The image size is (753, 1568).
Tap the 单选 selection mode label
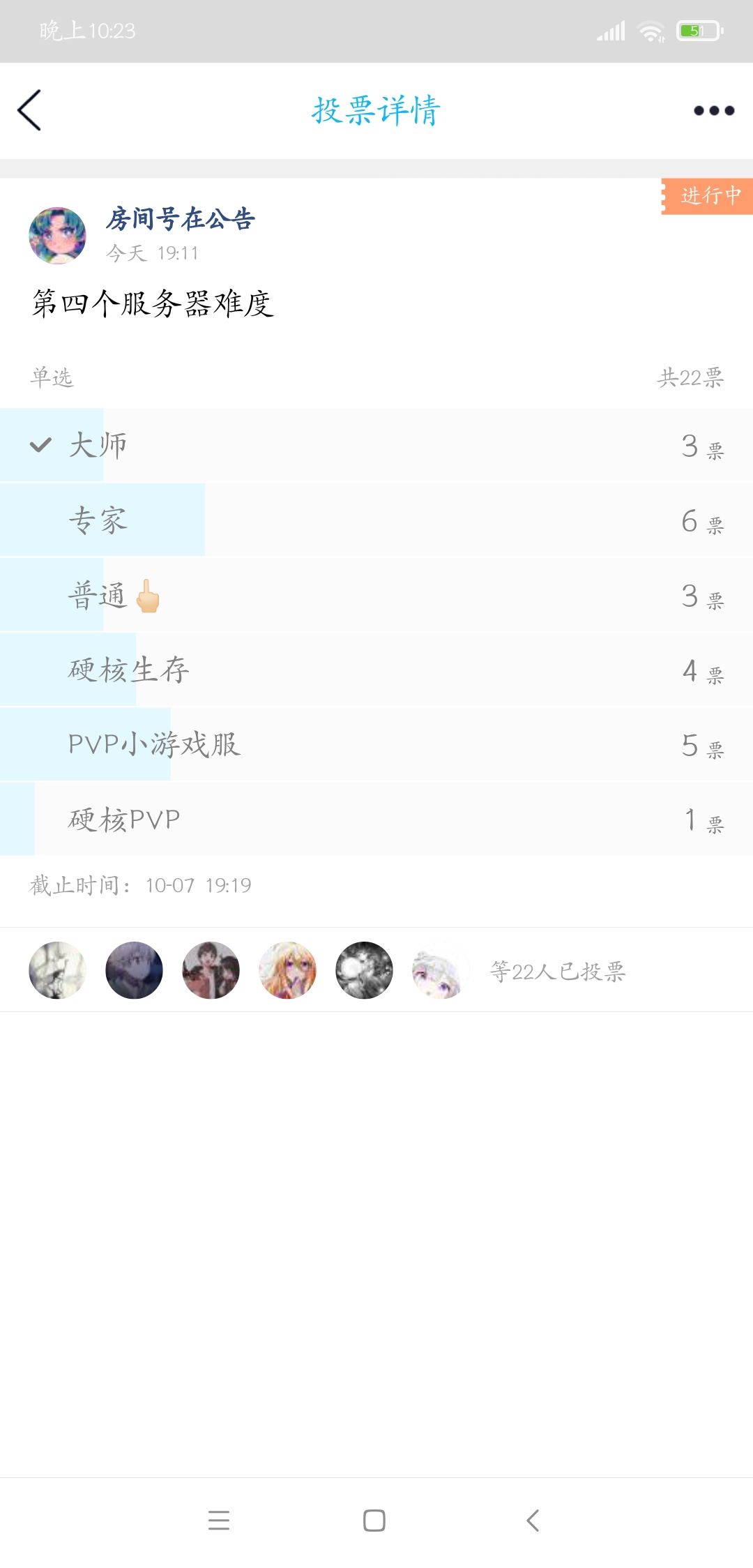coord(52,379)
